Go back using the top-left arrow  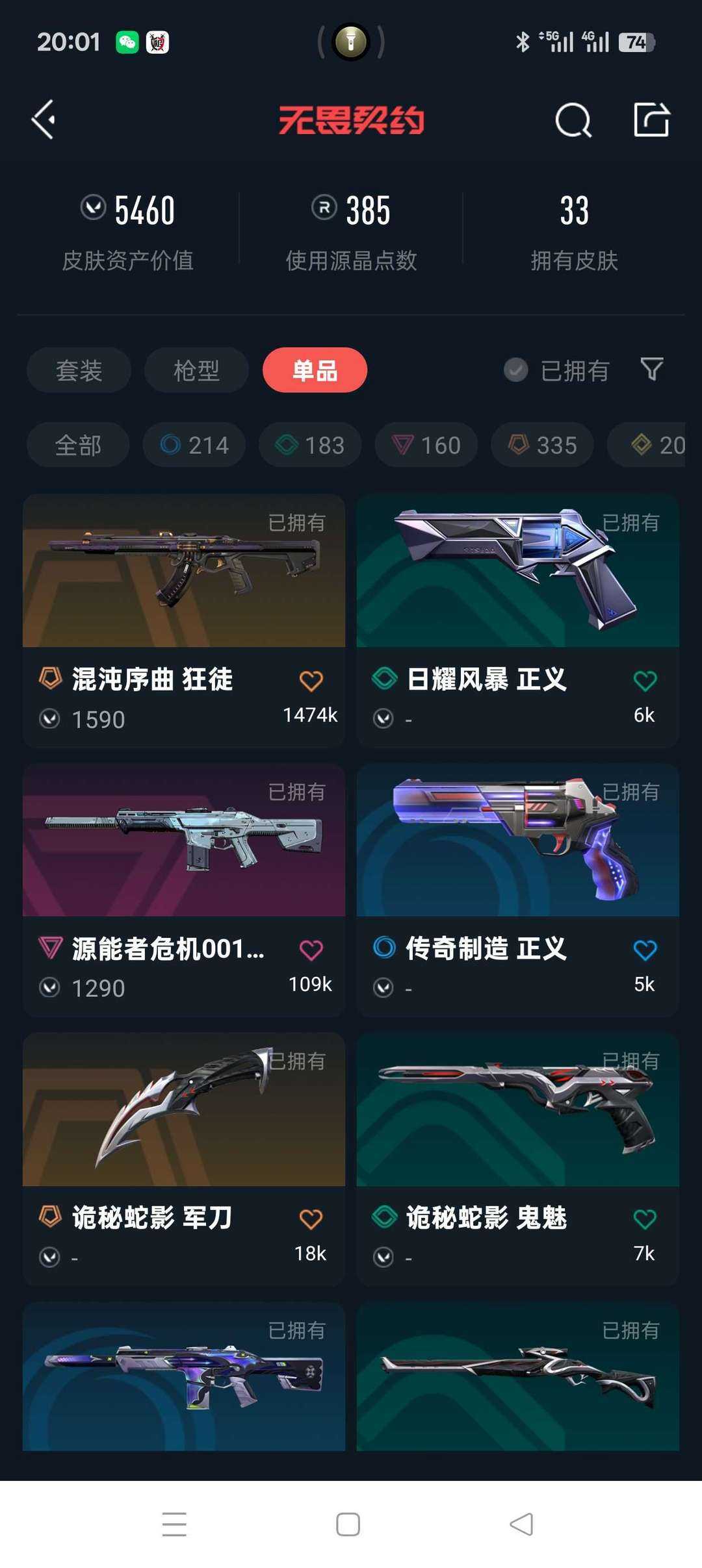tap(44, 120)
